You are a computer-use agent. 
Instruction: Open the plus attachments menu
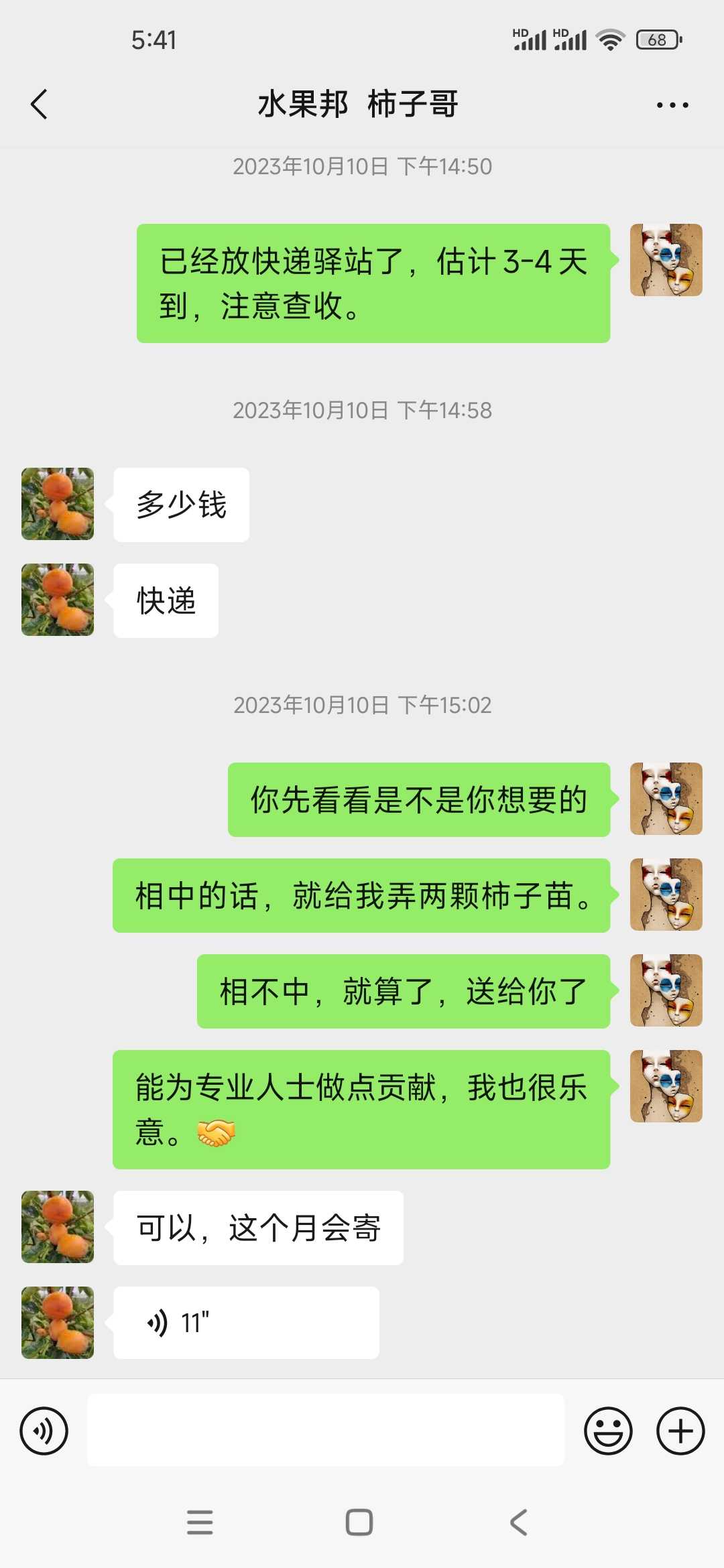(x=680, y=1431)
